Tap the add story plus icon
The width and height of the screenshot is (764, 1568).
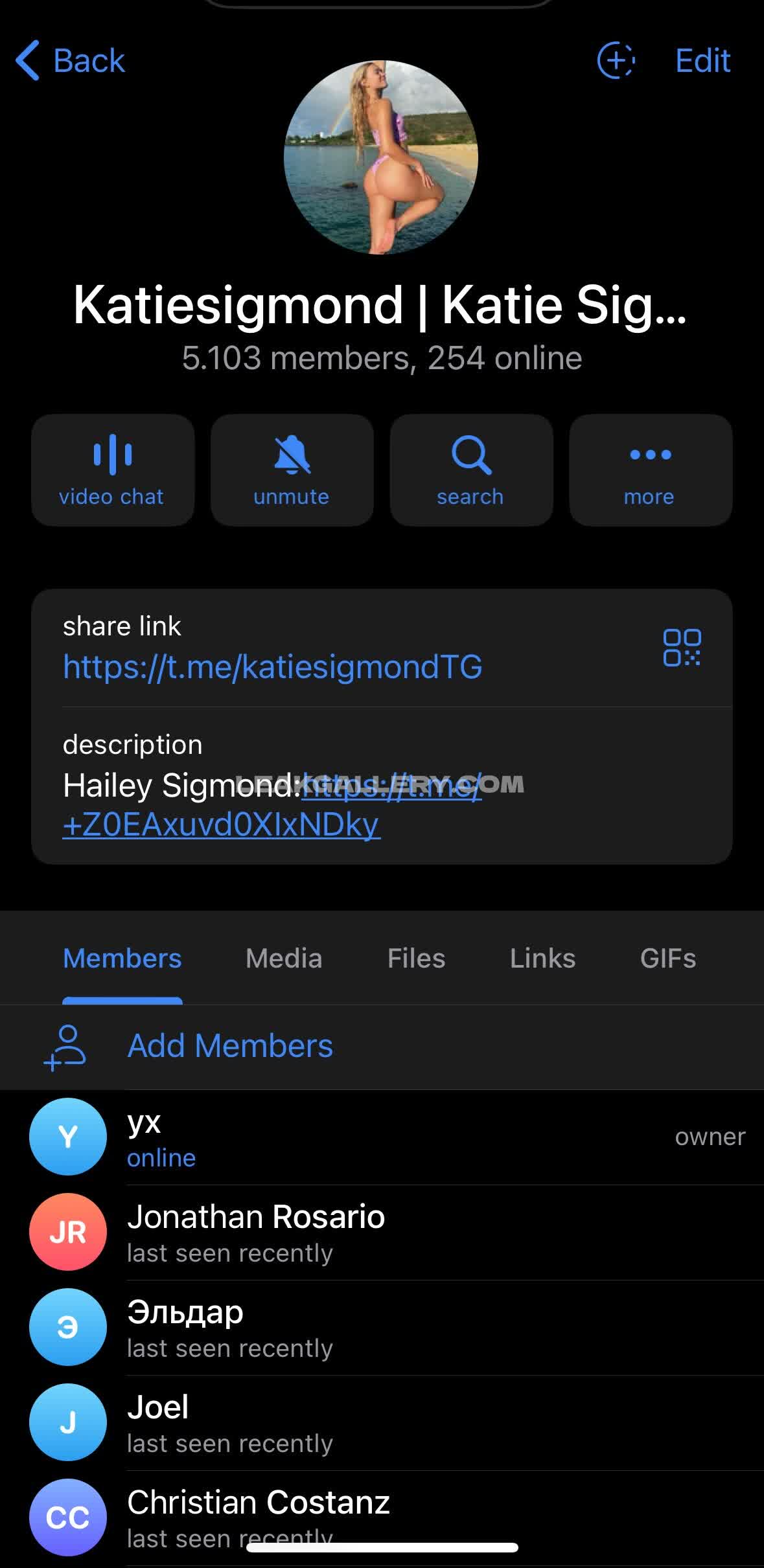click(615, 61)
